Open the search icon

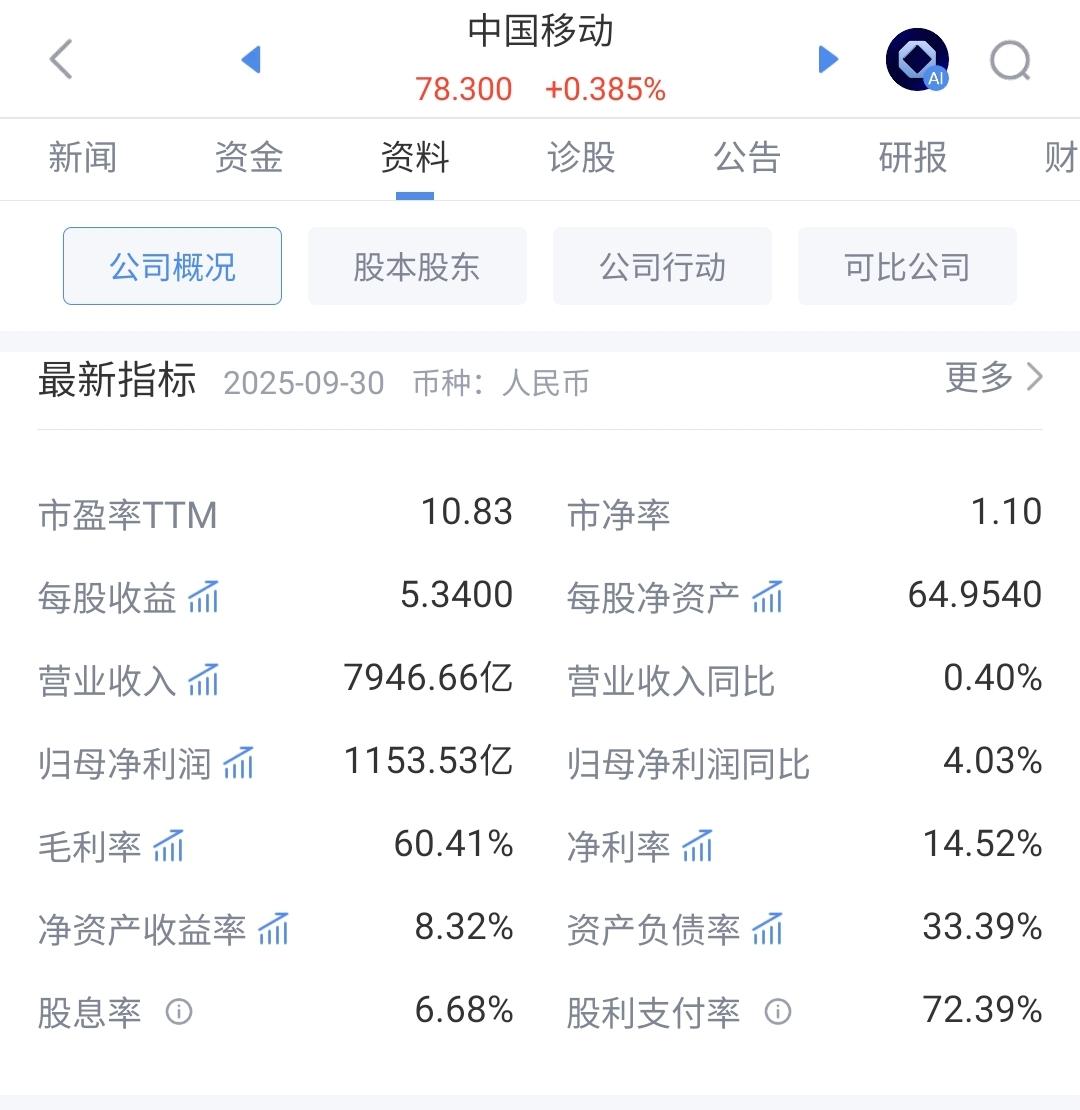1011,59
